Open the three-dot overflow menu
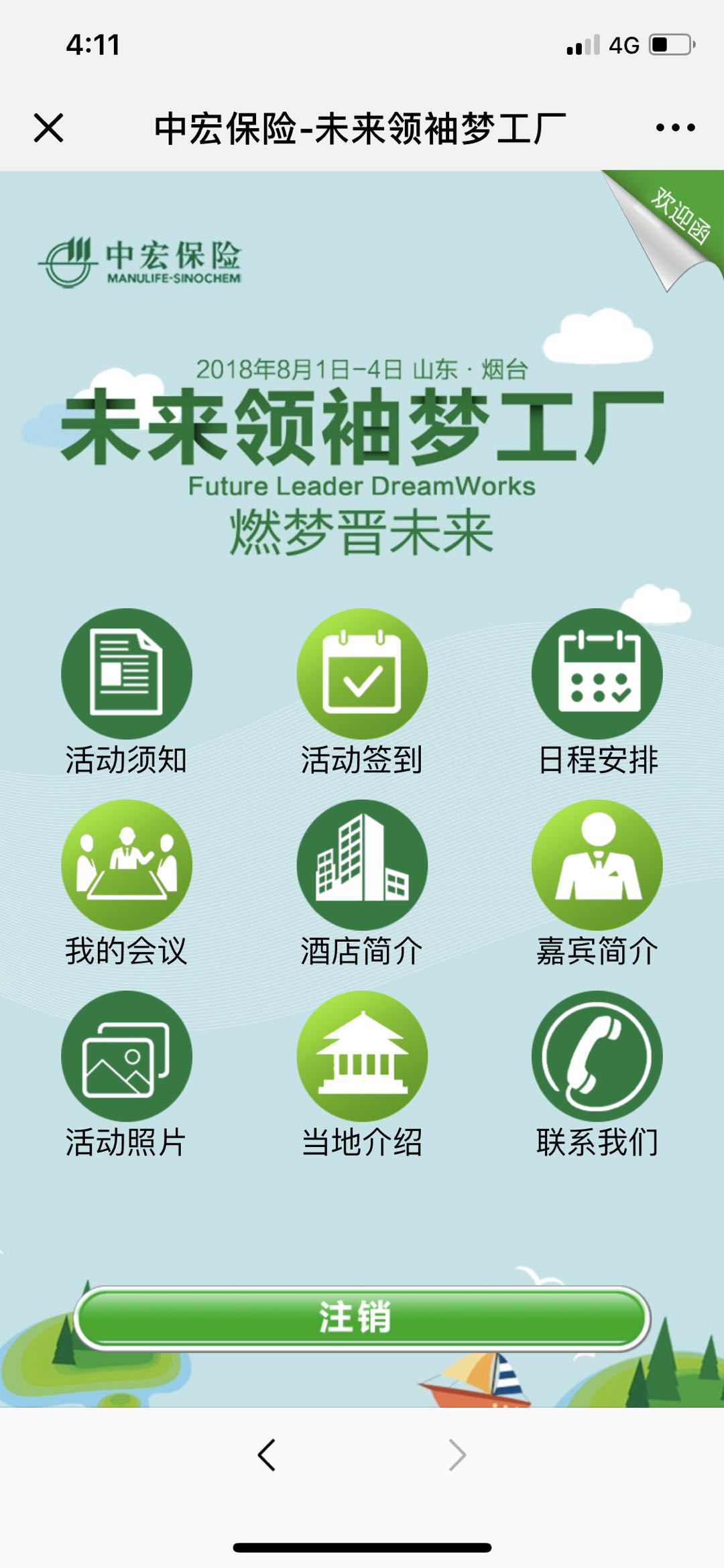This screenshot has height=1568, width=724. (675, 127)
